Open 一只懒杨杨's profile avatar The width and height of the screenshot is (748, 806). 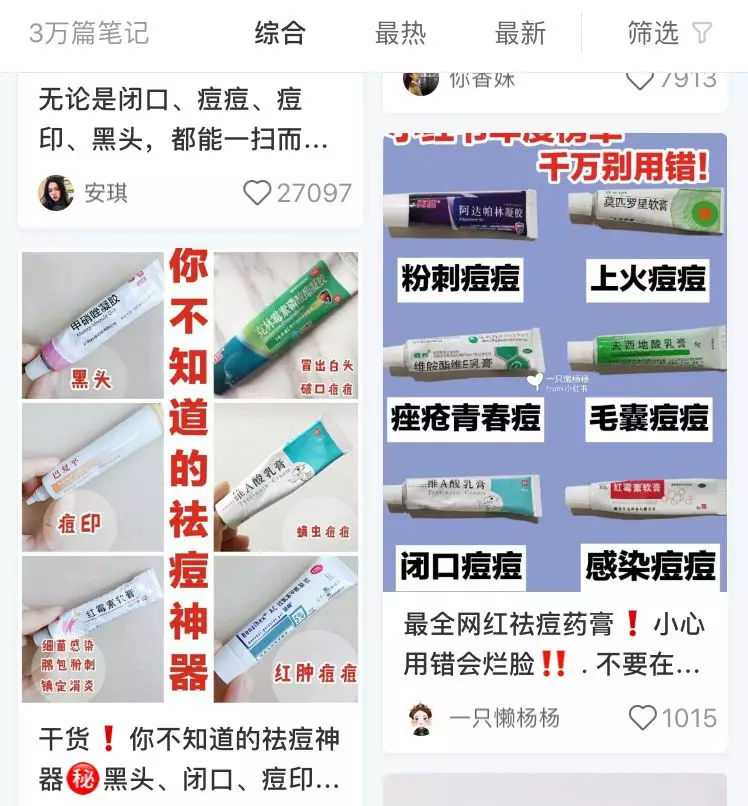pos(420,718)
